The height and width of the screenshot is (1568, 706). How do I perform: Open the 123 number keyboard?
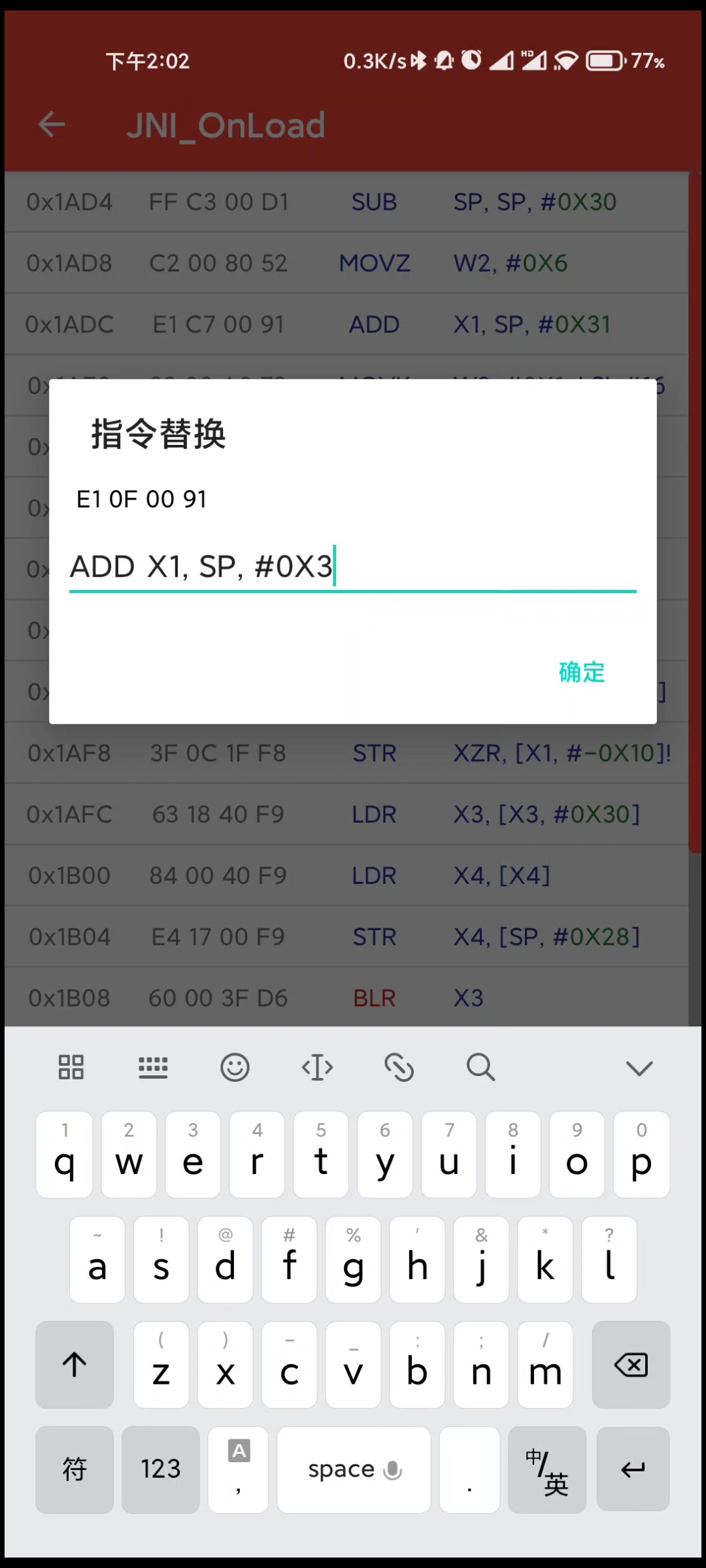click(x=161, y=1469)
